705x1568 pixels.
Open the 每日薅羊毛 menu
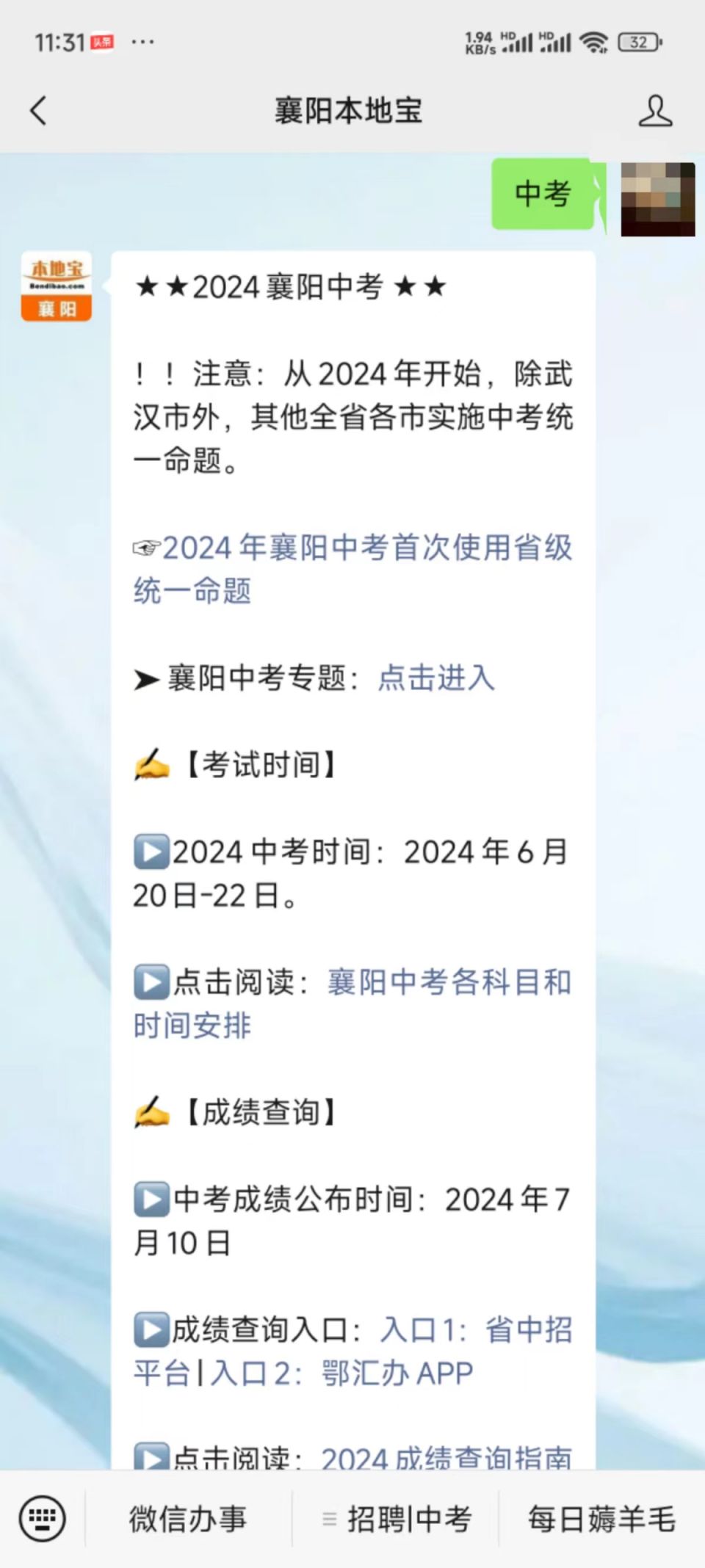coord(601,1519)
